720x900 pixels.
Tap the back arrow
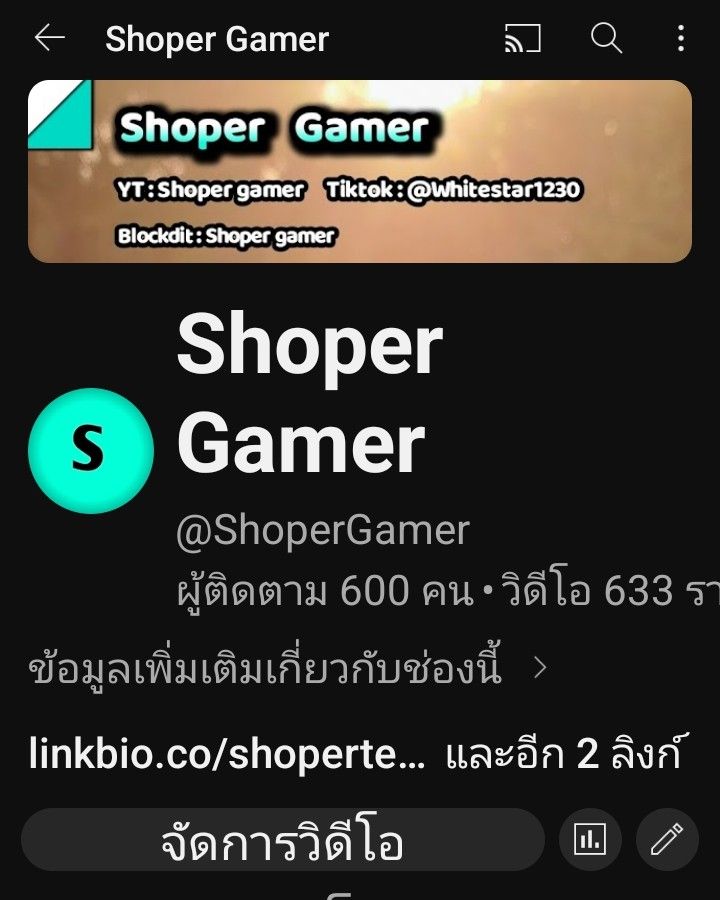click(47, 39)
